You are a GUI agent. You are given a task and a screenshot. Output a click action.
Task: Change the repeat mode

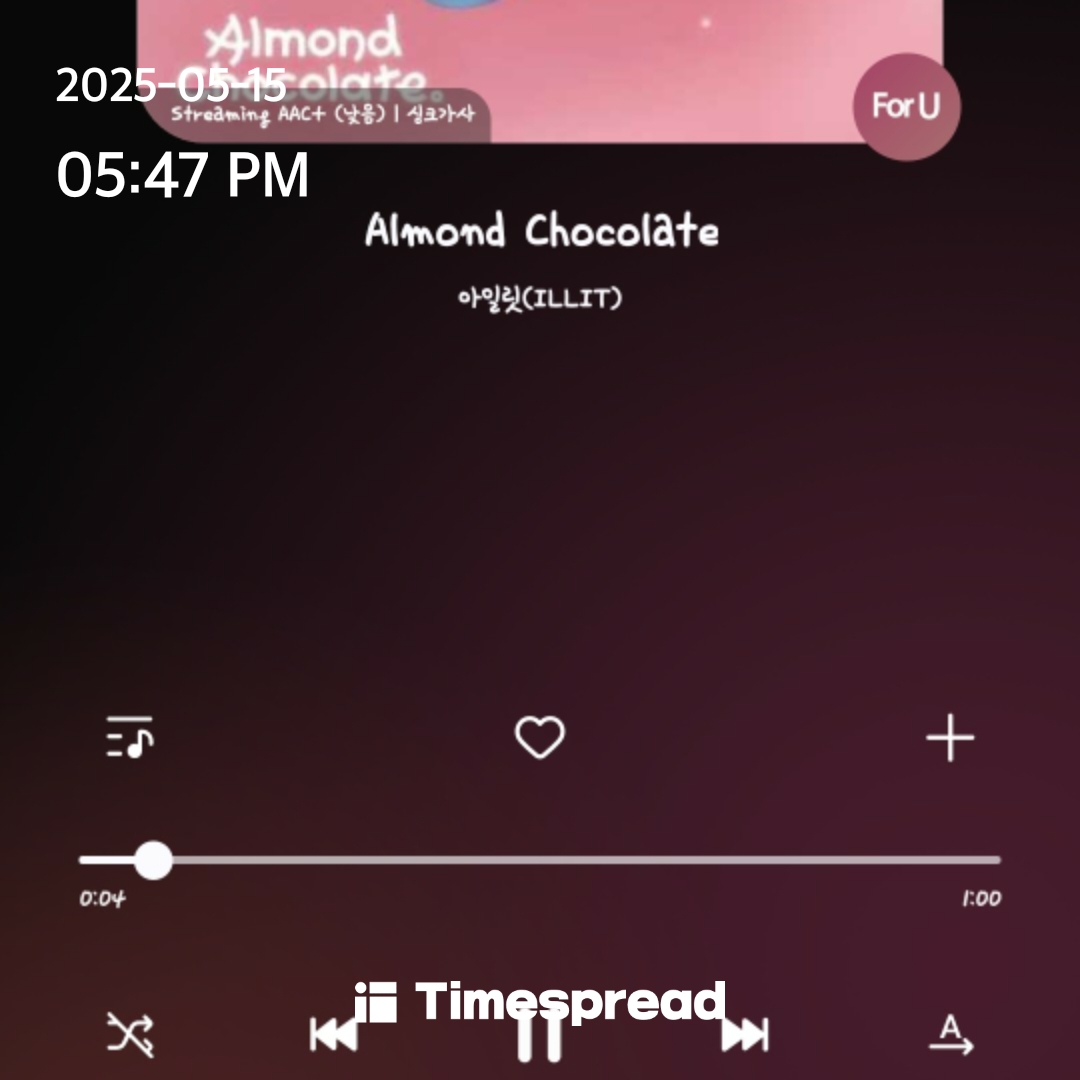950,1035
